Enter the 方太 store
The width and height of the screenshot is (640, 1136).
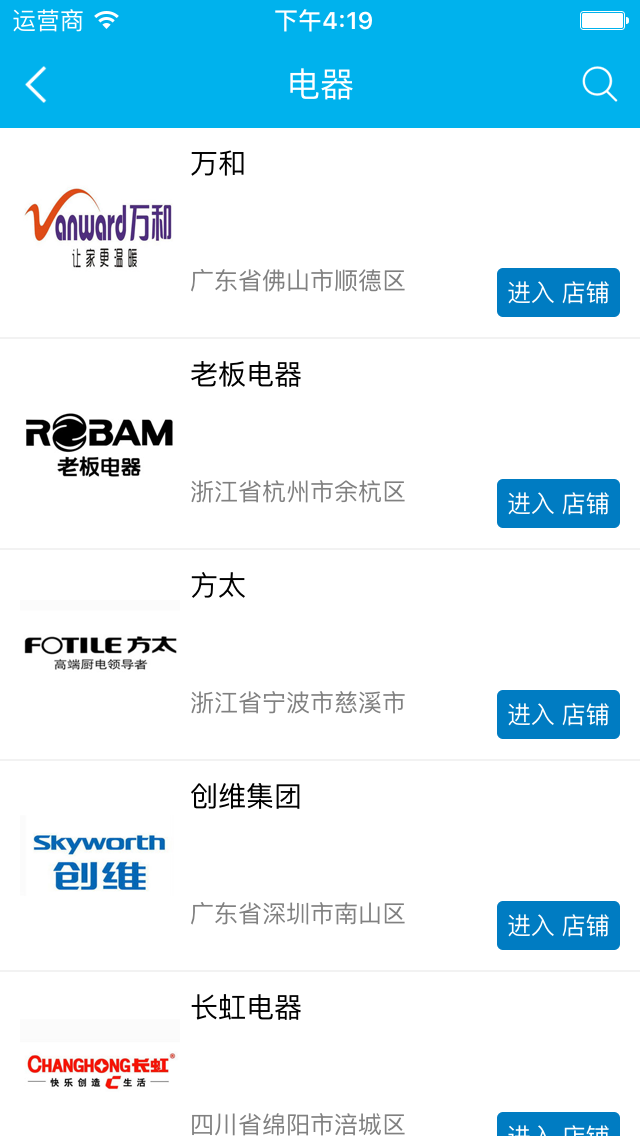pos(558,714)
